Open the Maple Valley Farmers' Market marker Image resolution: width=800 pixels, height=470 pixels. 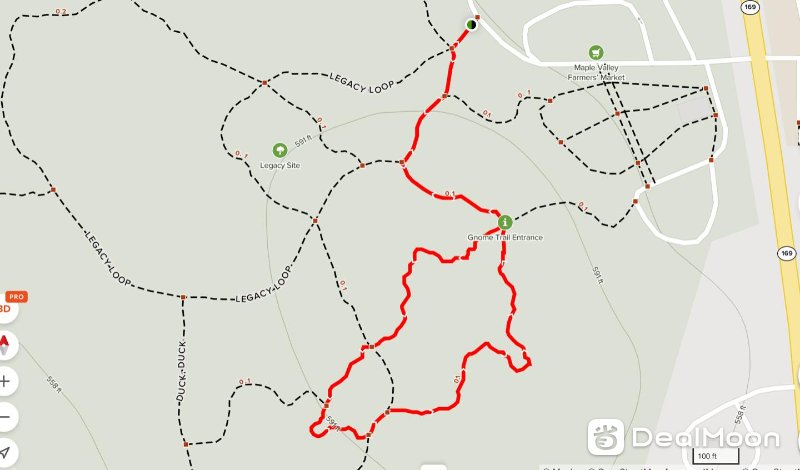click(597, 52)
